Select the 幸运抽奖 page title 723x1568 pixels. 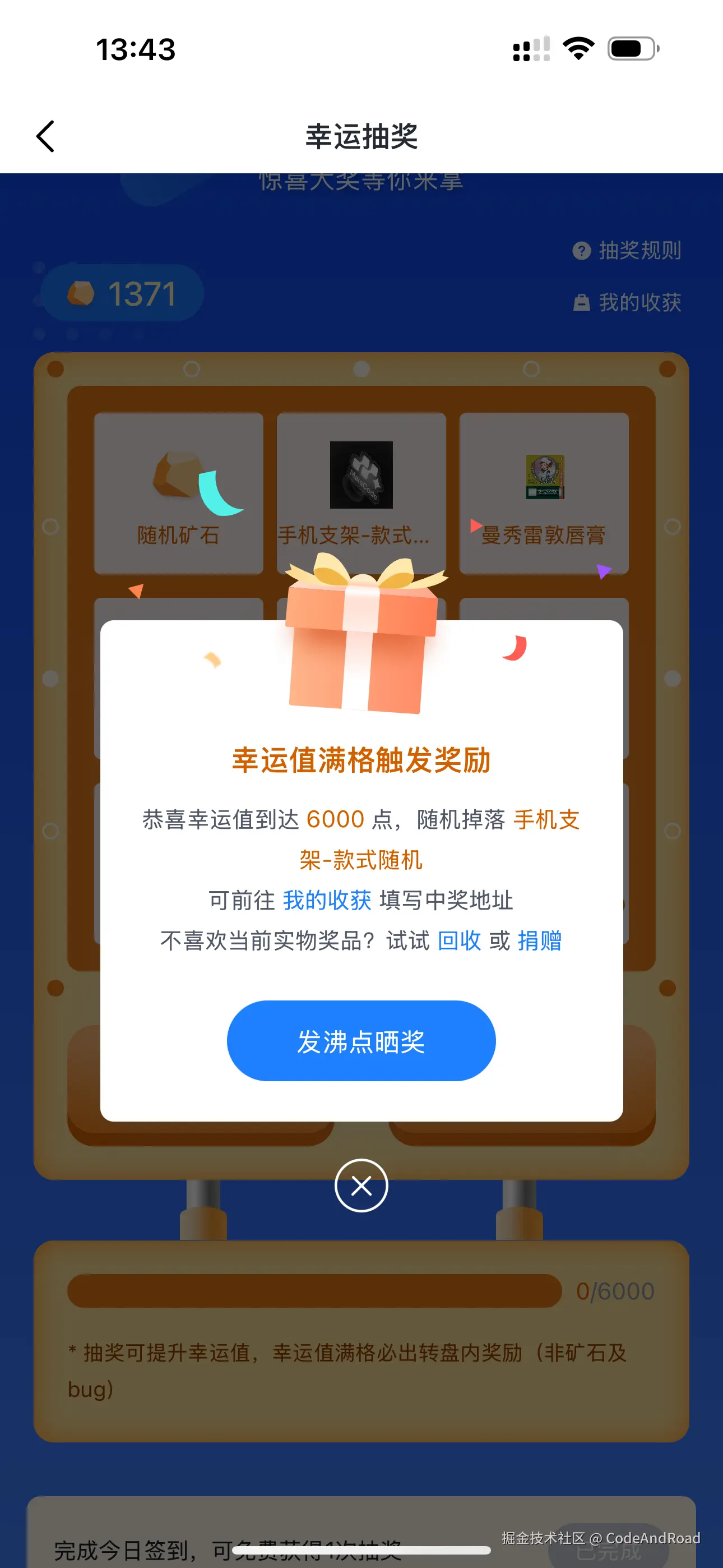(361, 136)
